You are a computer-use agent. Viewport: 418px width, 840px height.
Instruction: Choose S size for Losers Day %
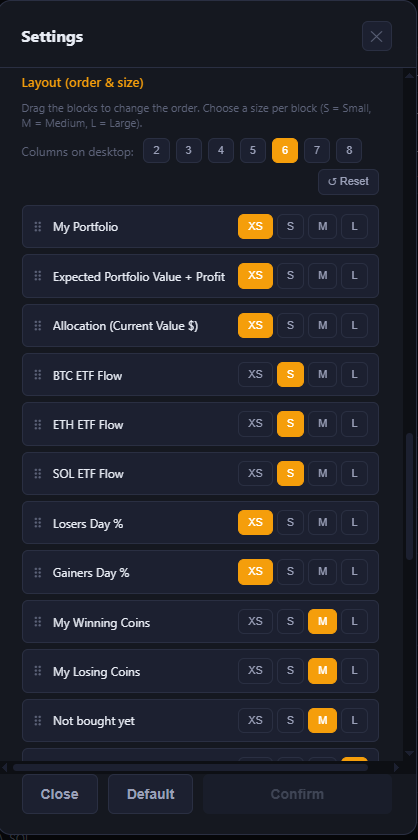pos(290,523)
